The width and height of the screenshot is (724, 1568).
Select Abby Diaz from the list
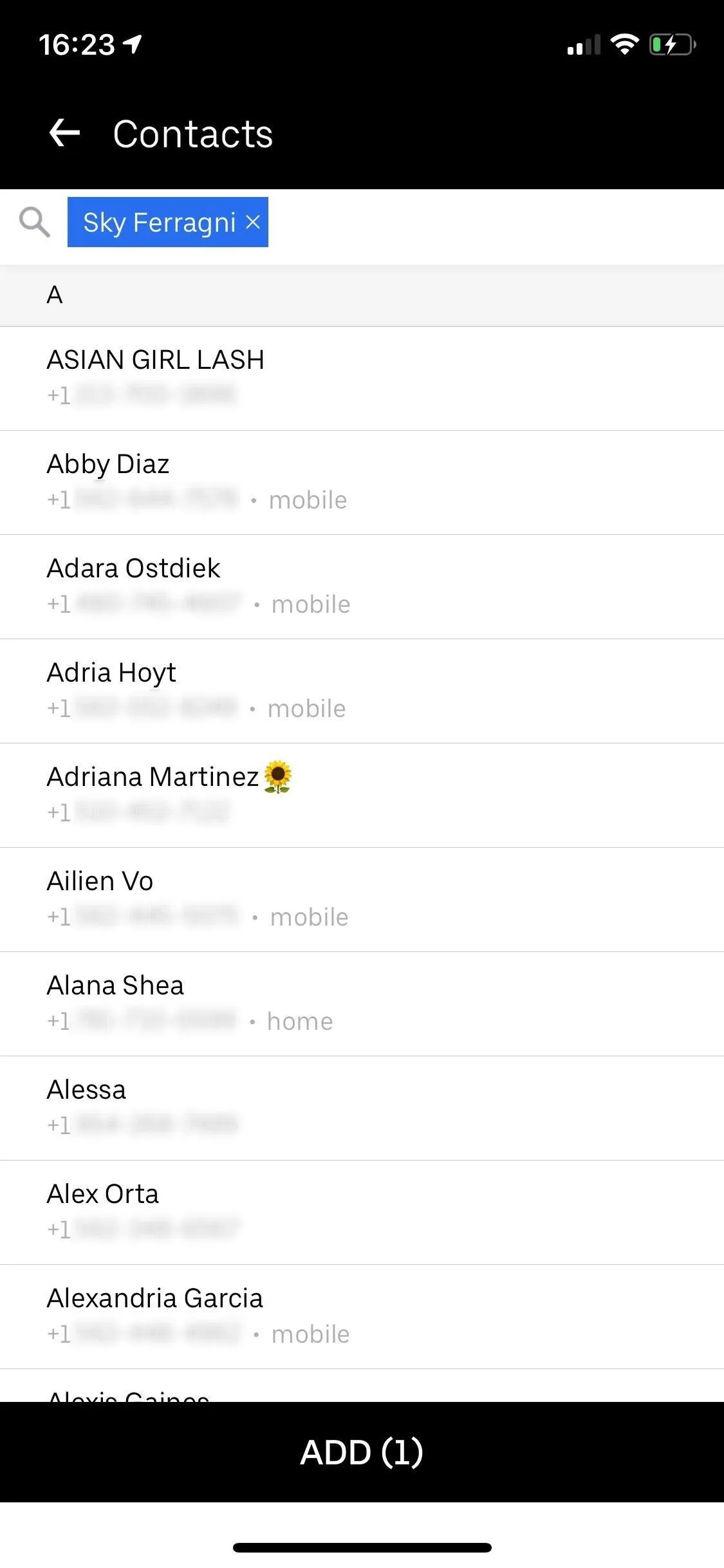coord(362,483)
